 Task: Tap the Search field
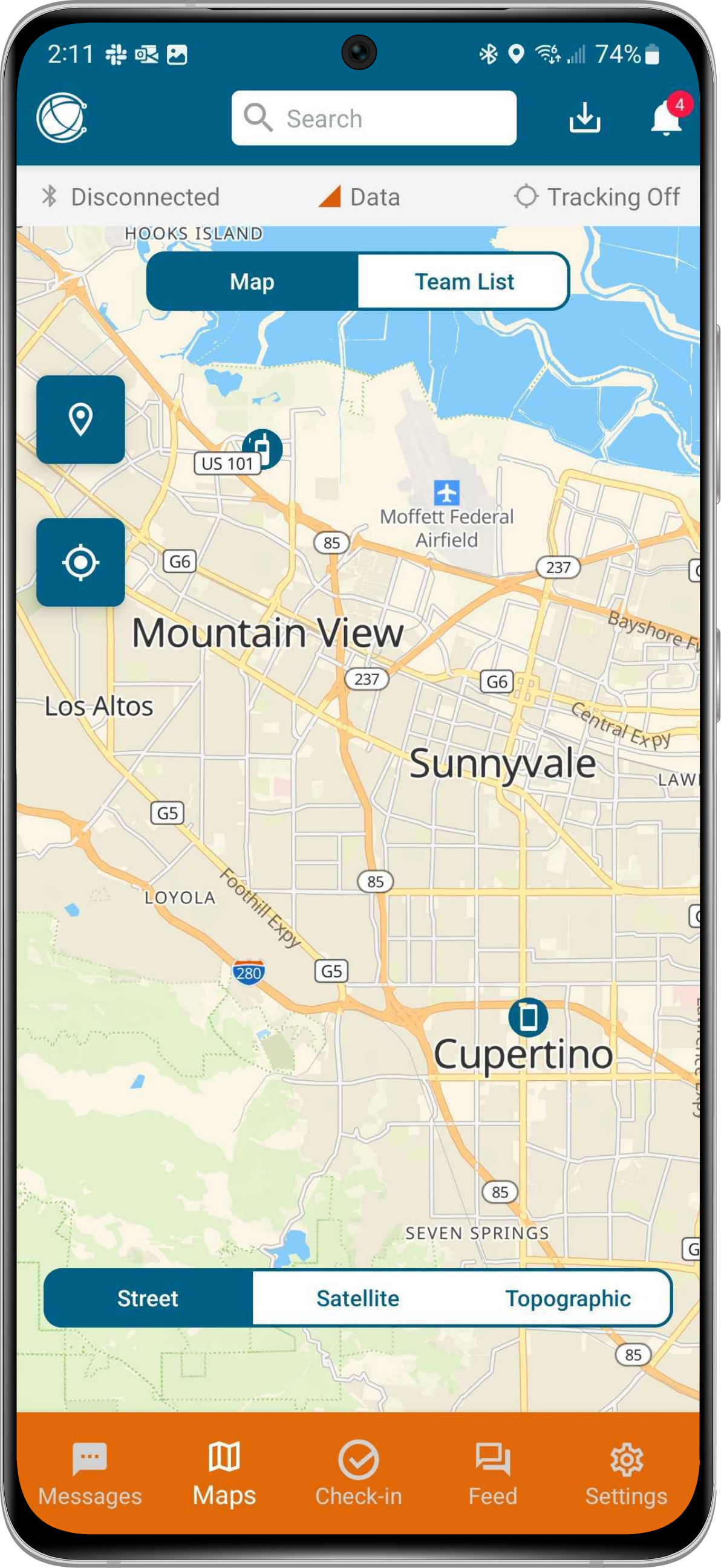(x=373, y=118)
